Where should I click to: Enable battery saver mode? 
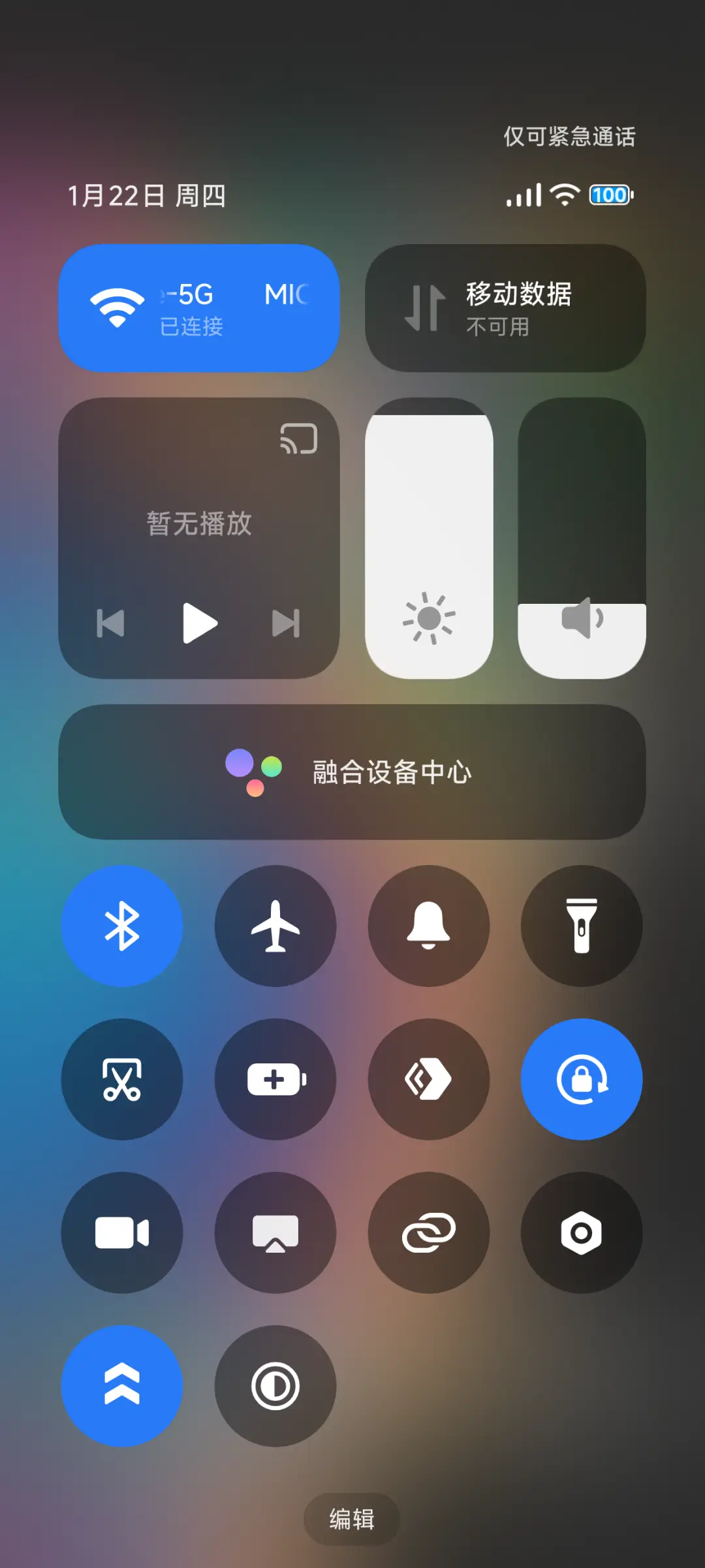(x=275, y=1079)
